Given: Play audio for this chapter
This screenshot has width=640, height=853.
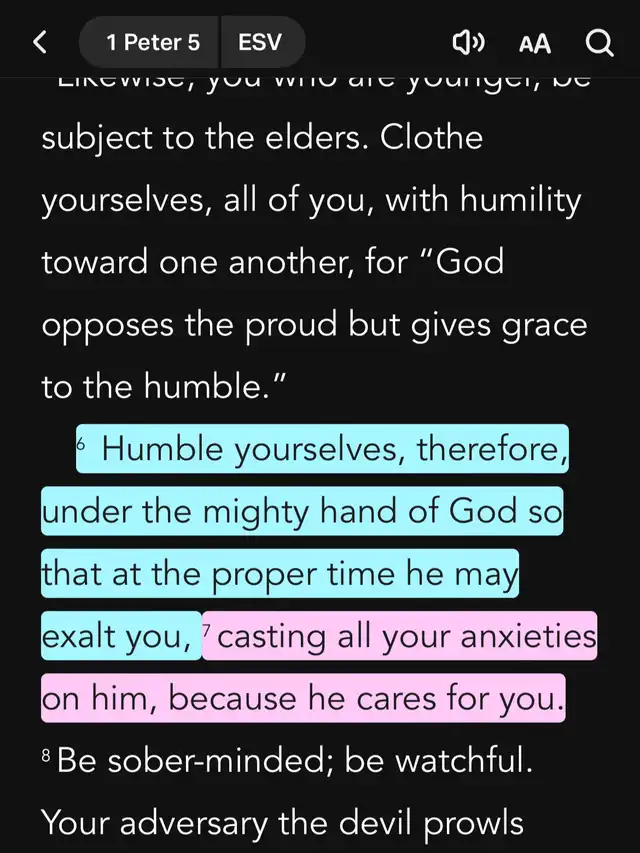Looking at the screenshot, I should [x=468, y=43].
